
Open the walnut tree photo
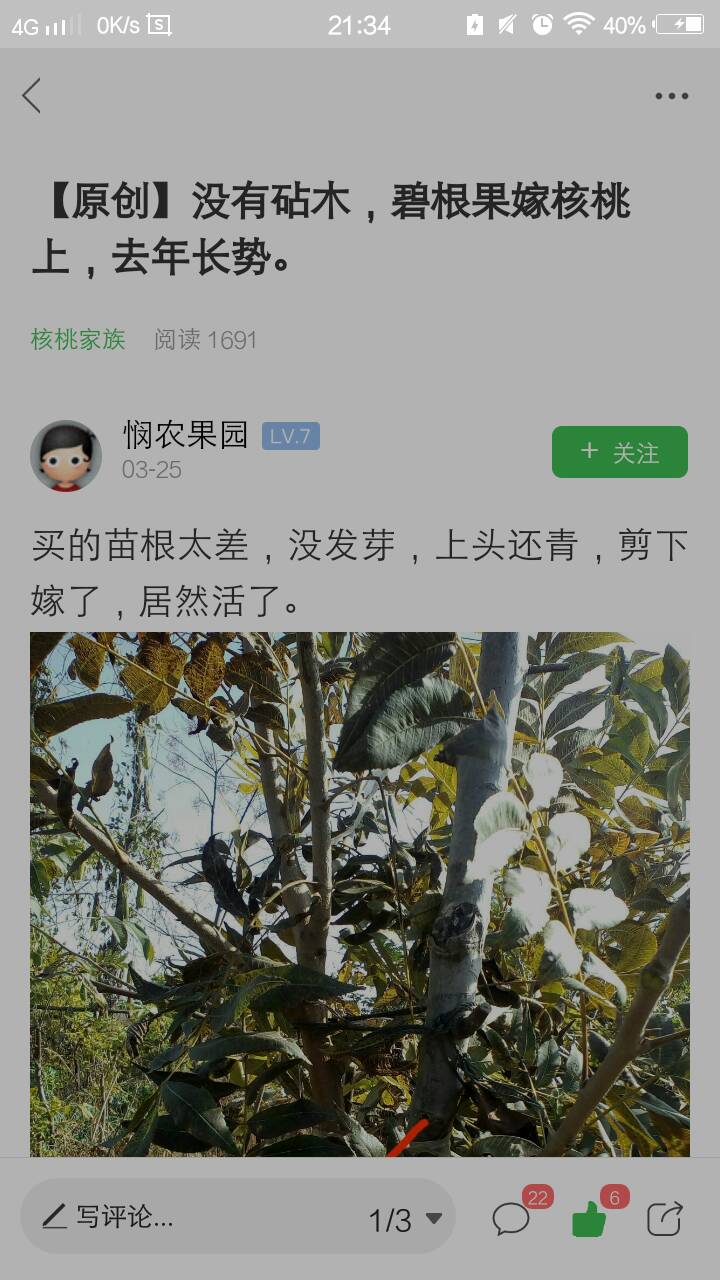click(x=360, y=894)
